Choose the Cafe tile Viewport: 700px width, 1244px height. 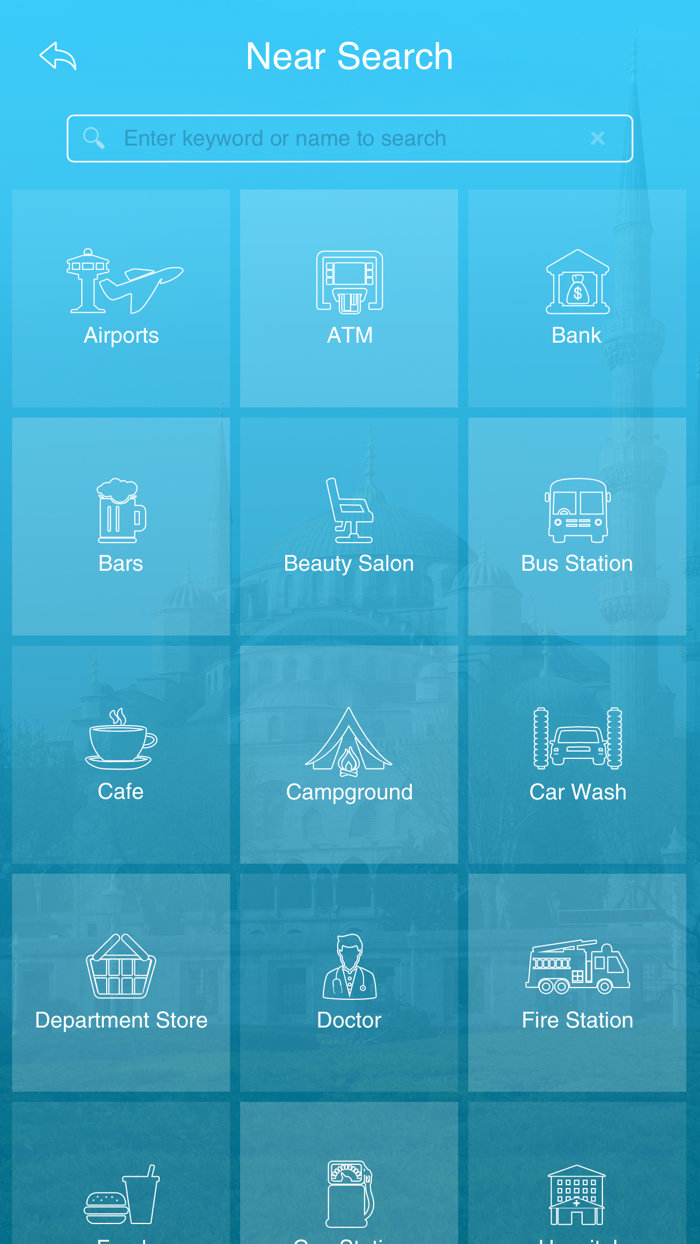pos(121,754)
